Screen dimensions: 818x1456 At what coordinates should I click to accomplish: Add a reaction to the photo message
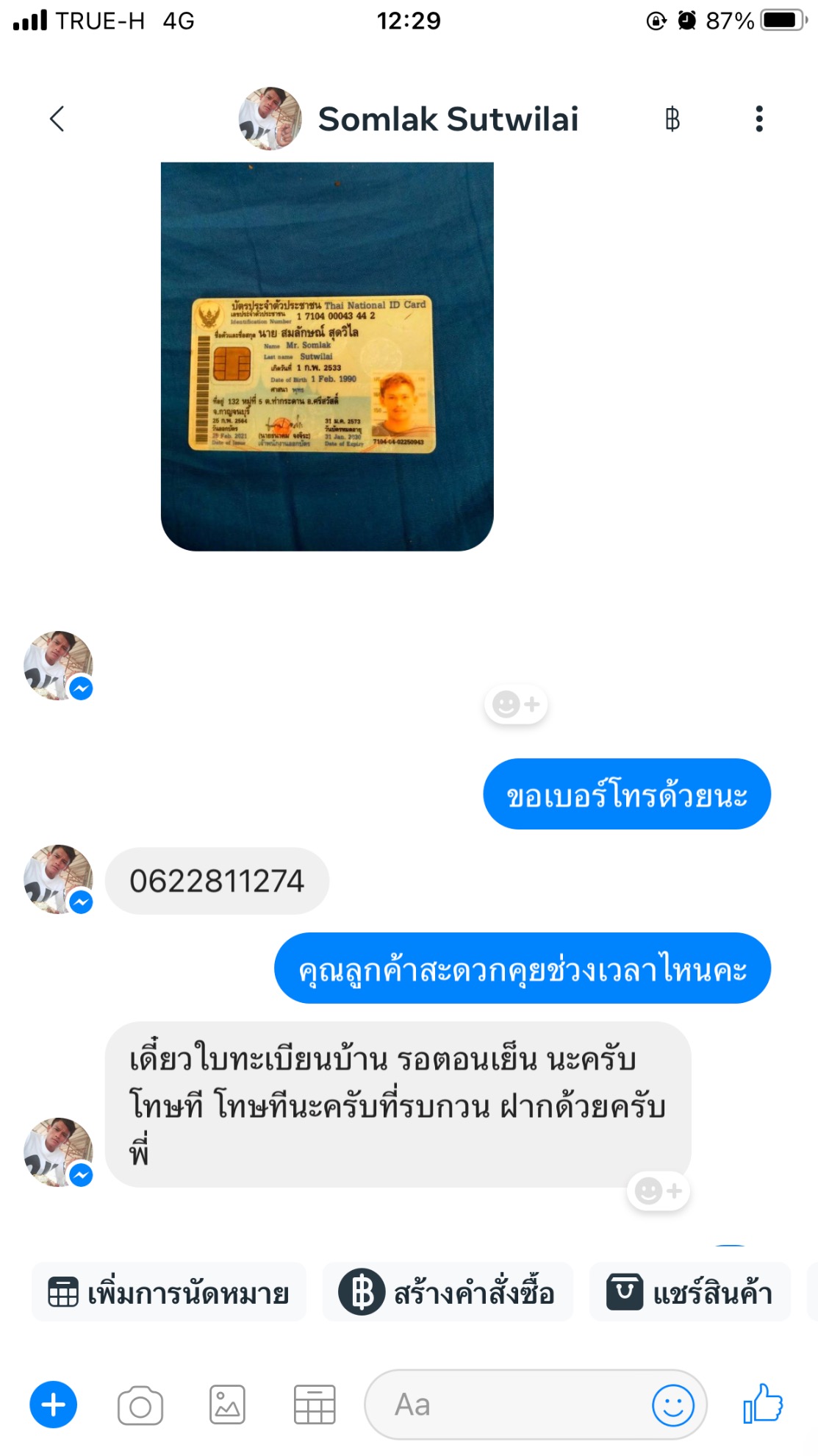pos(516,704)
